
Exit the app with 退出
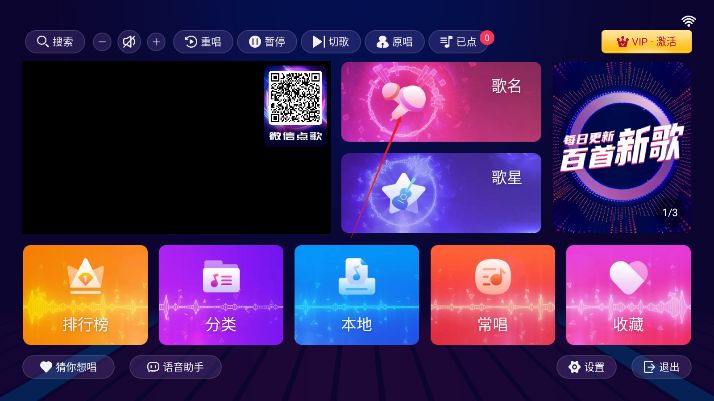coord(661,367)
